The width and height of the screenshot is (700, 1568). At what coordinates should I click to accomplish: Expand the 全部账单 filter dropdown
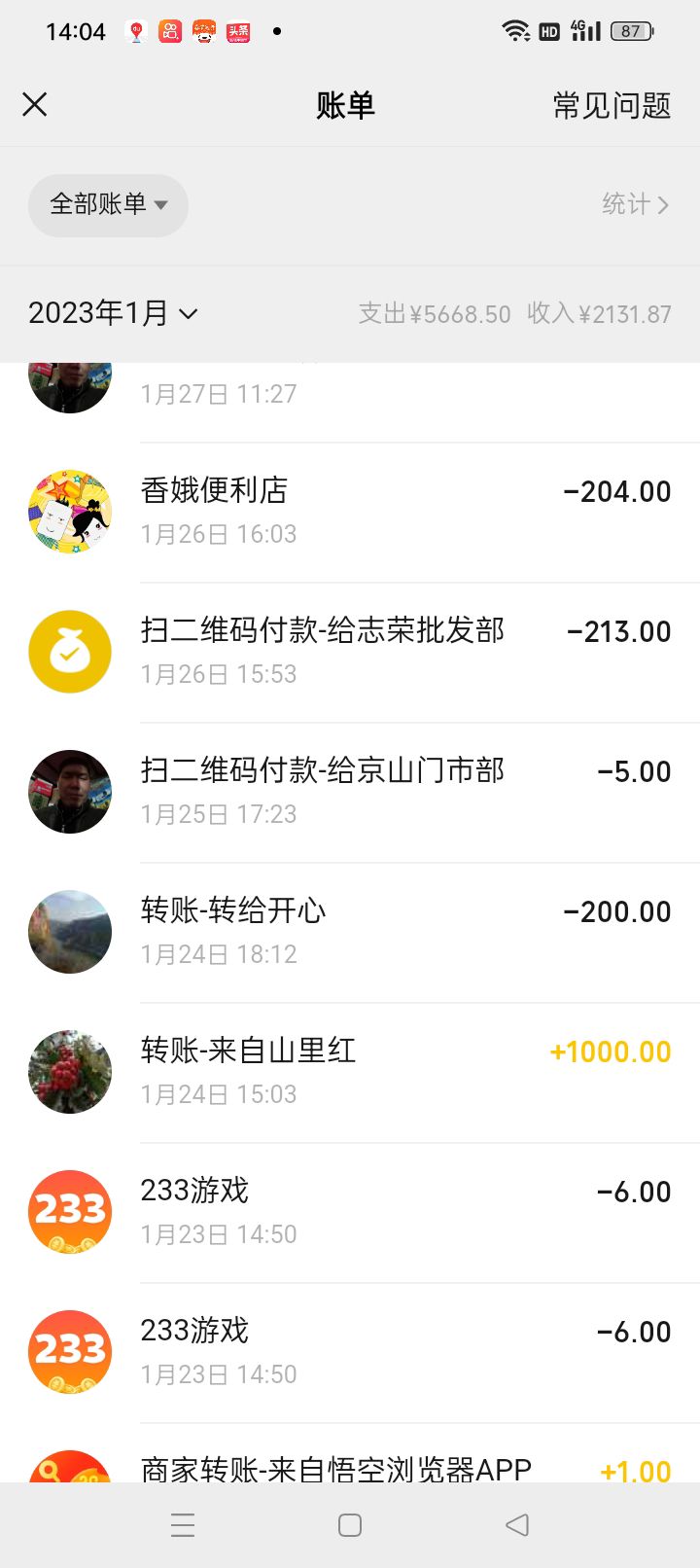point(108,204)
